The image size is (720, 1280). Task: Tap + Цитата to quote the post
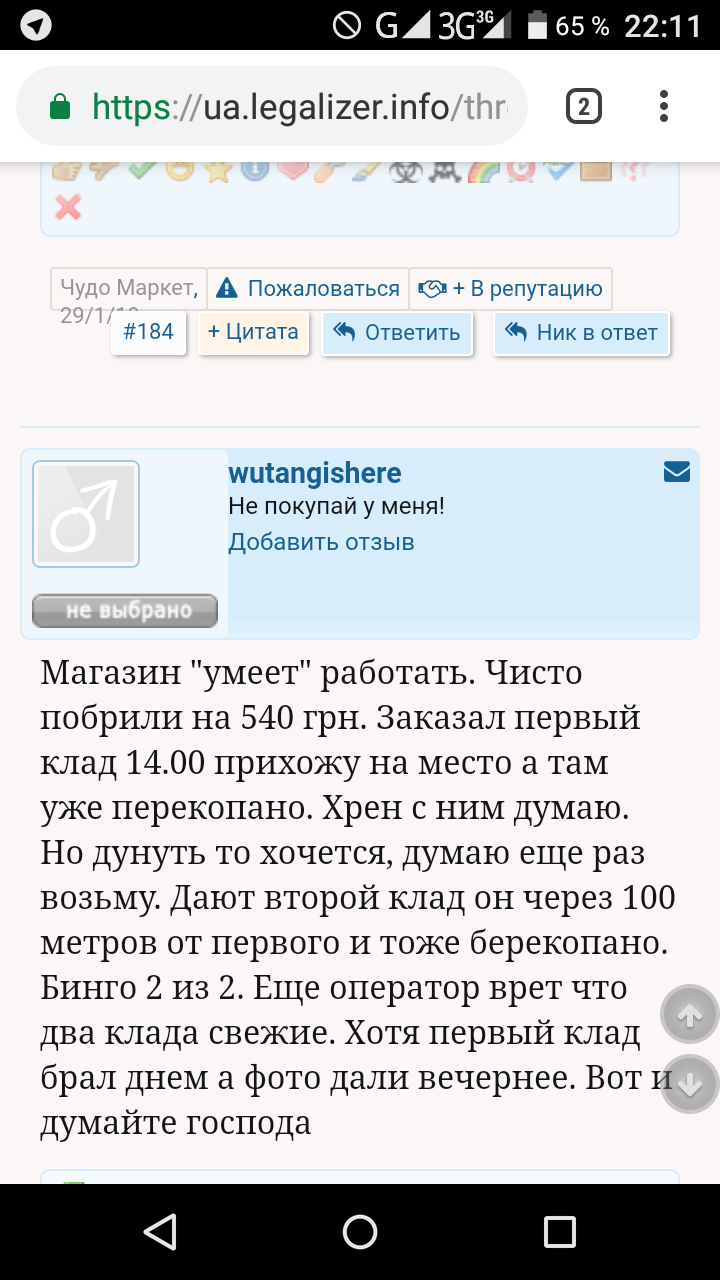click(254, 332)
